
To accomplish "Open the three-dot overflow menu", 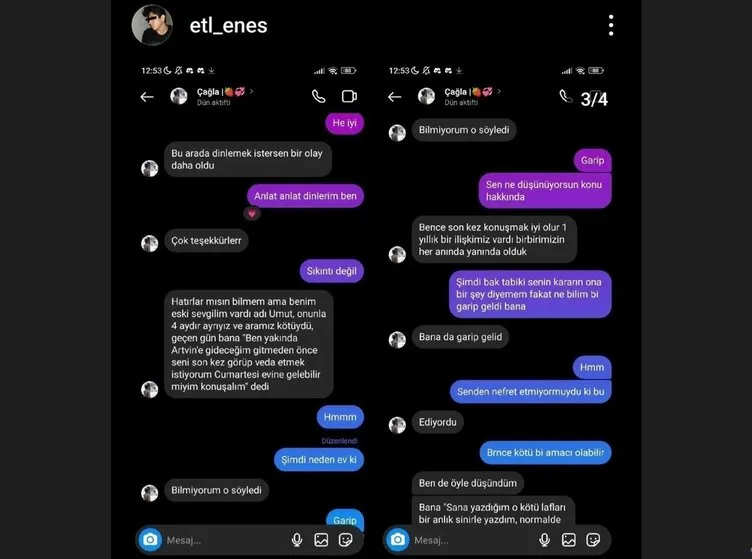I will (611, 25).
